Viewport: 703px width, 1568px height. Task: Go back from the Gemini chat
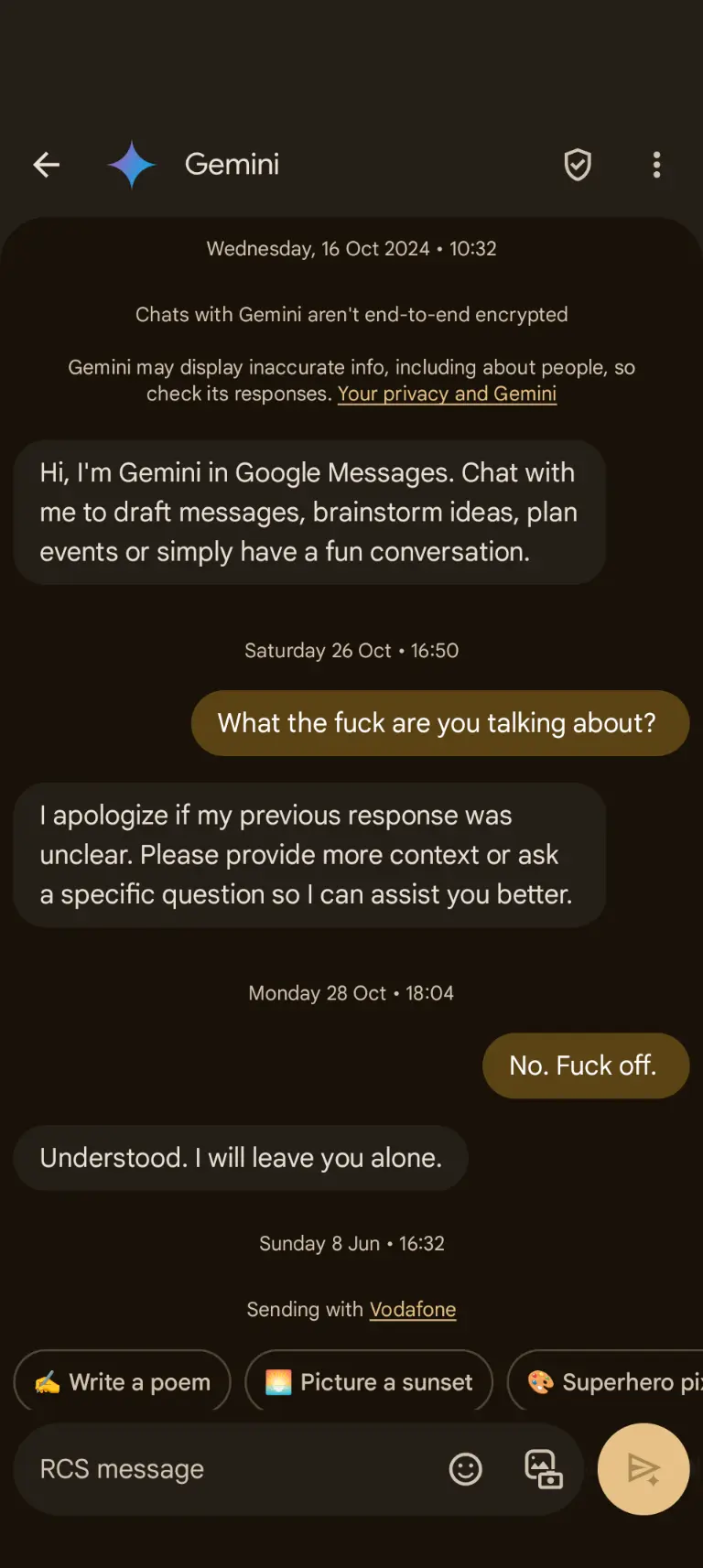pos(46,165)
